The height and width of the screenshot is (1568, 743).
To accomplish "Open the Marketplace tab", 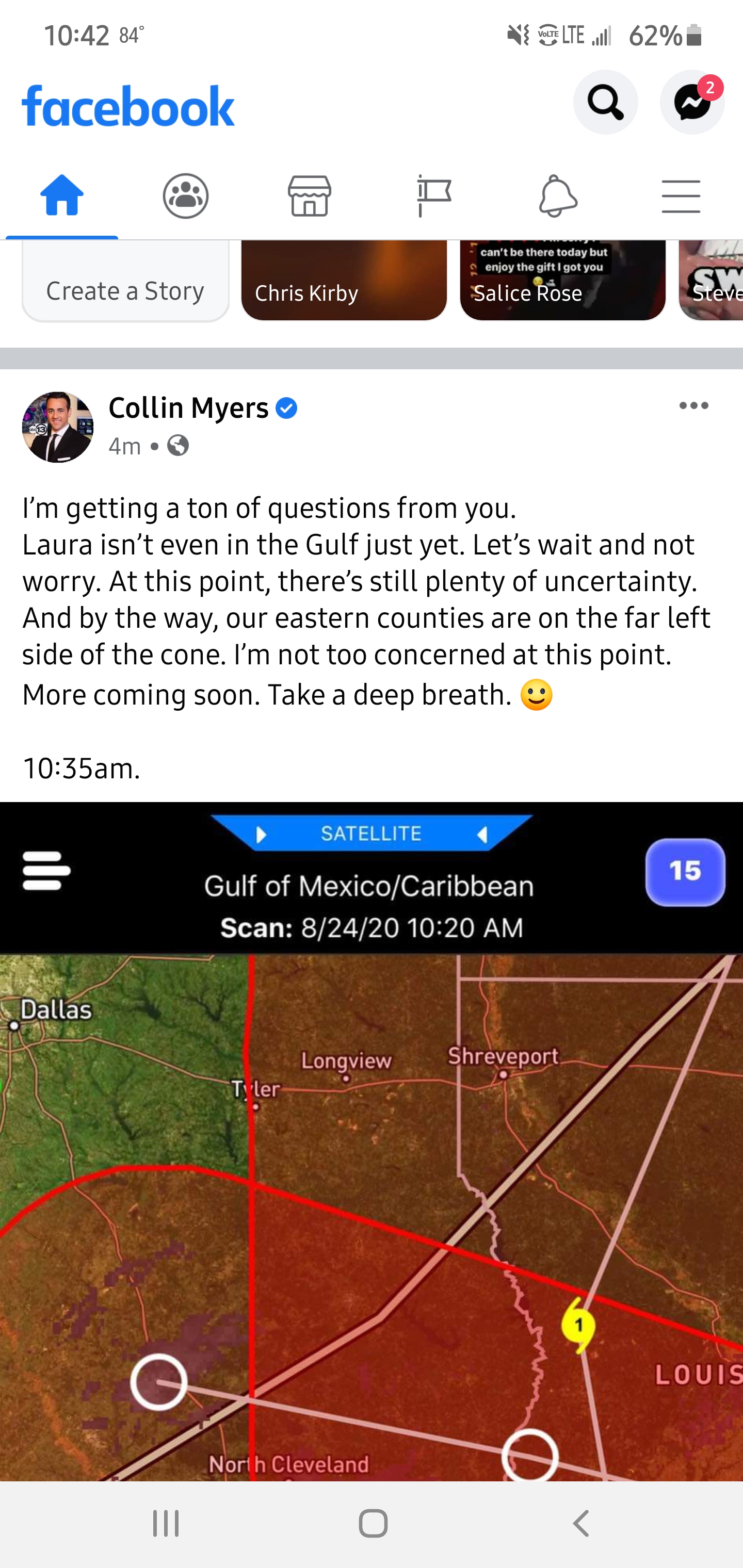I will click(310, 196).
